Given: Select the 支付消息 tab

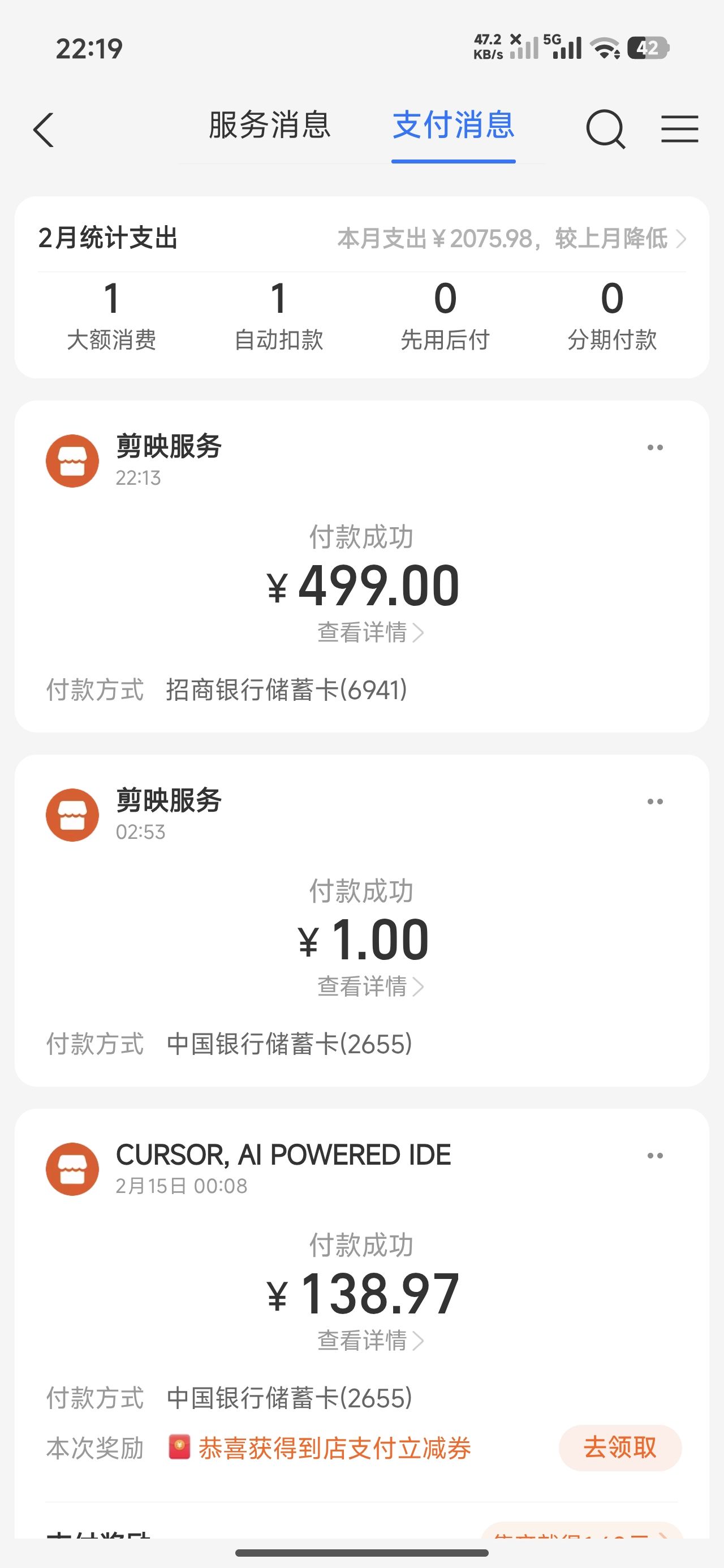Looking at the screenshot, I should pos(454,126).
